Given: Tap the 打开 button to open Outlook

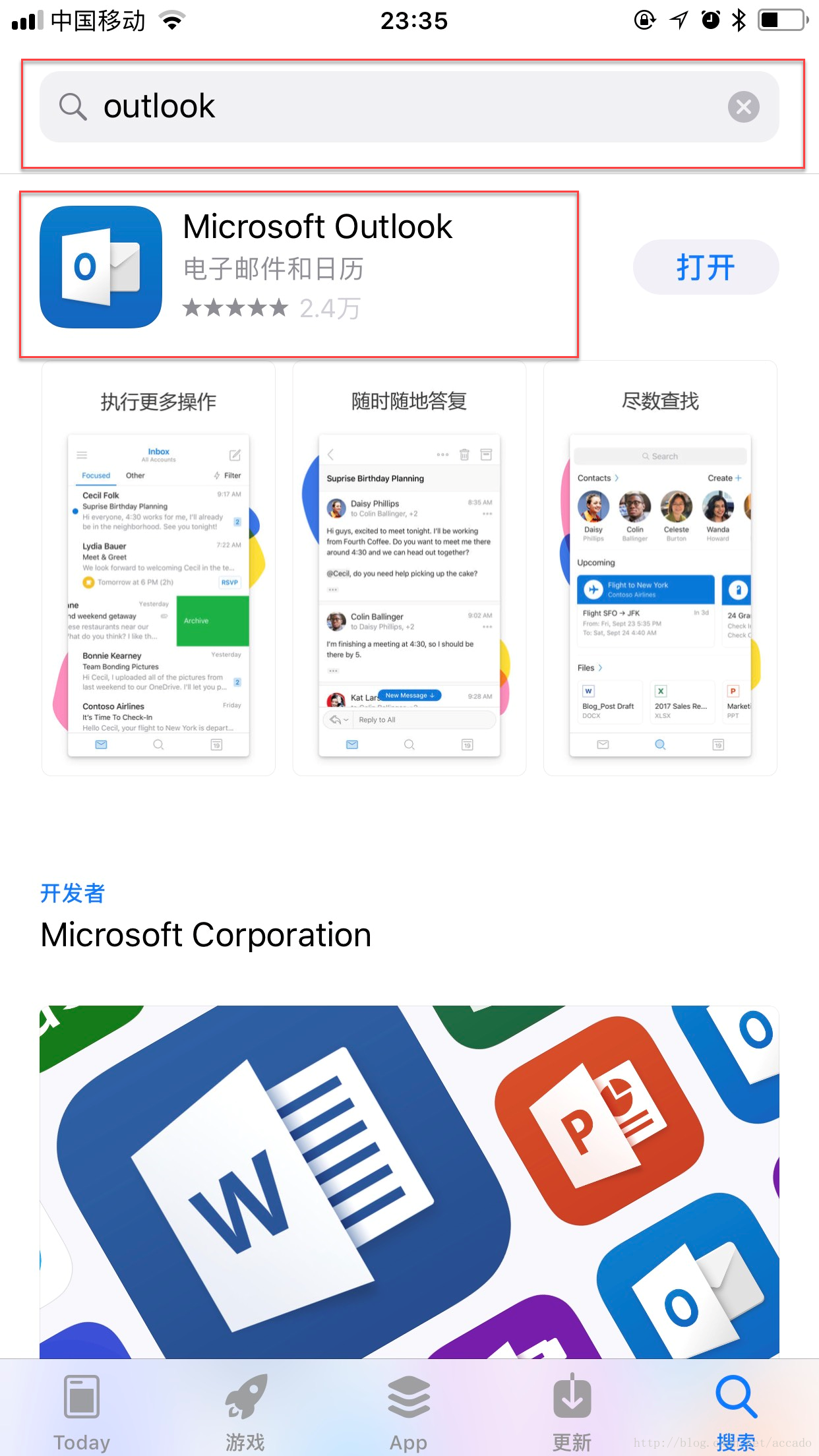Looking at the screenshot, I should (x=706, y=267).
